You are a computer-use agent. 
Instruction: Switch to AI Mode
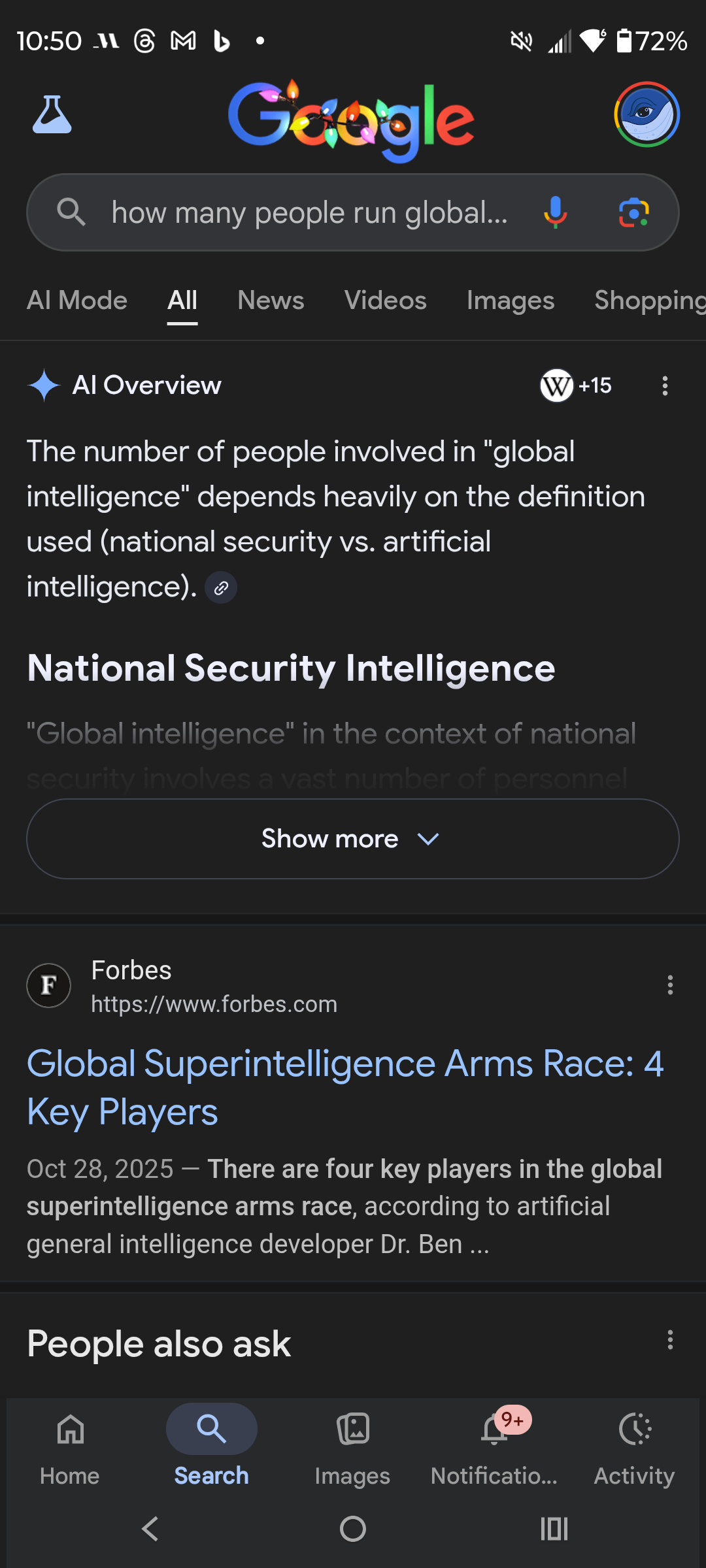[76, 300]
